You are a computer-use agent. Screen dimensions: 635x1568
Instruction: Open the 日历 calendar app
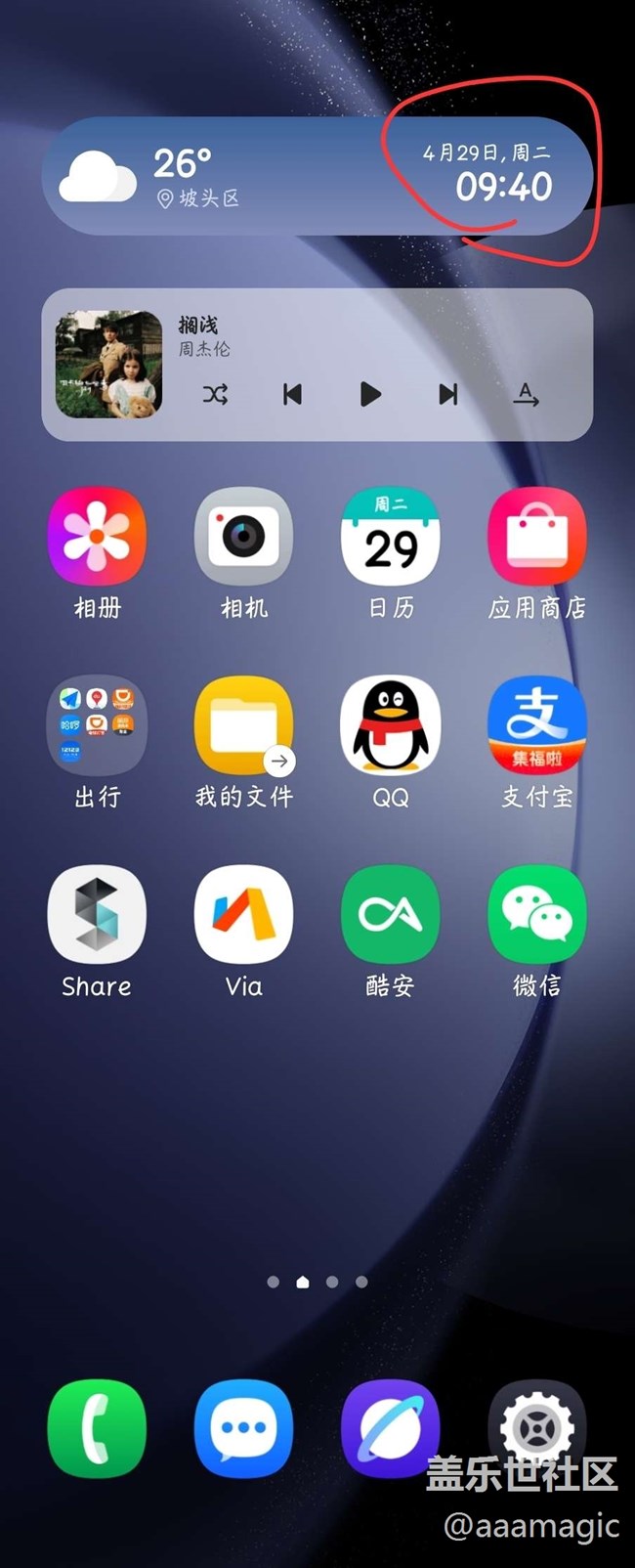click(x=390, y=537)
